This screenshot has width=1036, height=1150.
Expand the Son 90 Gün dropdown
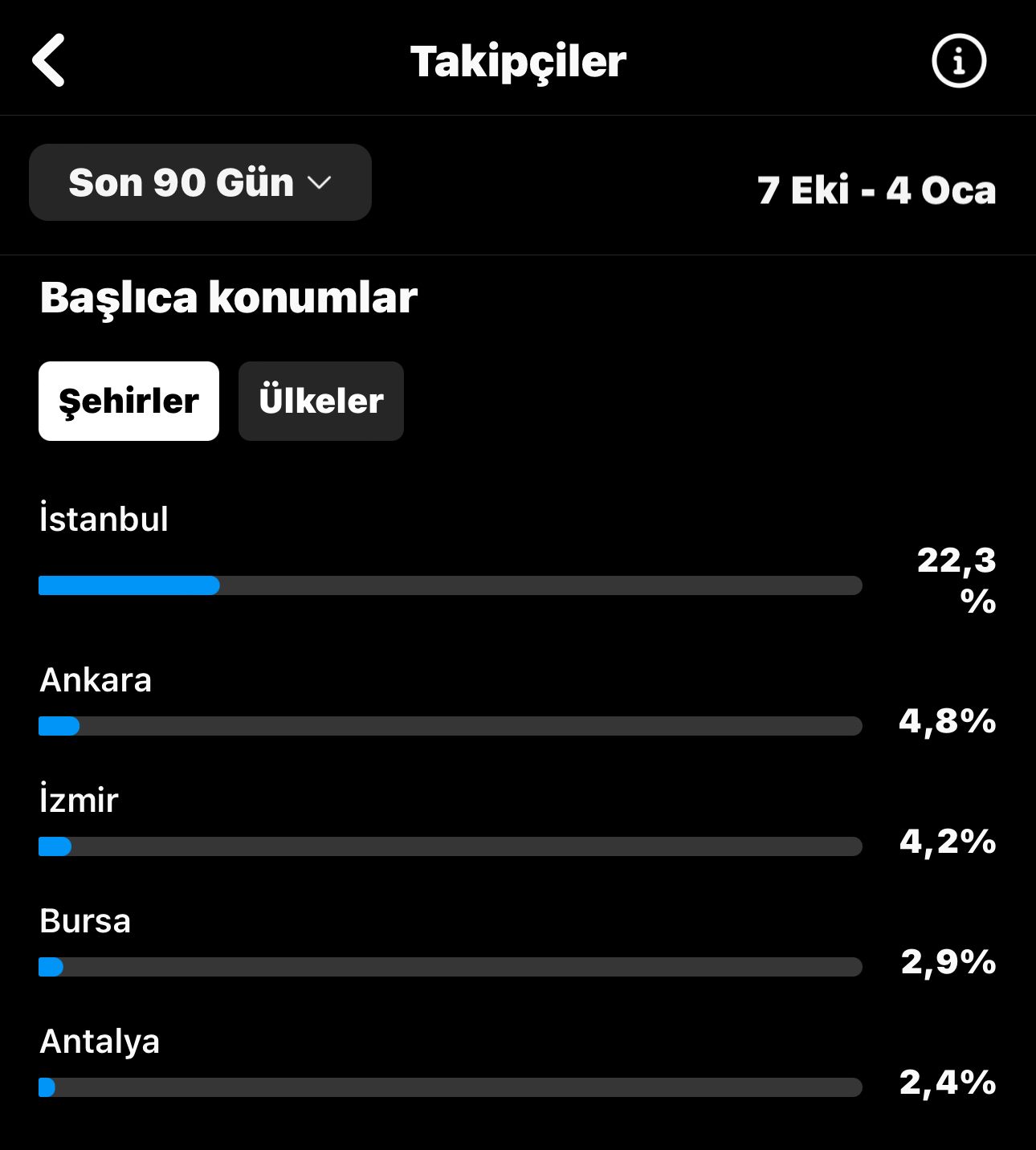(x=200, y=182)
